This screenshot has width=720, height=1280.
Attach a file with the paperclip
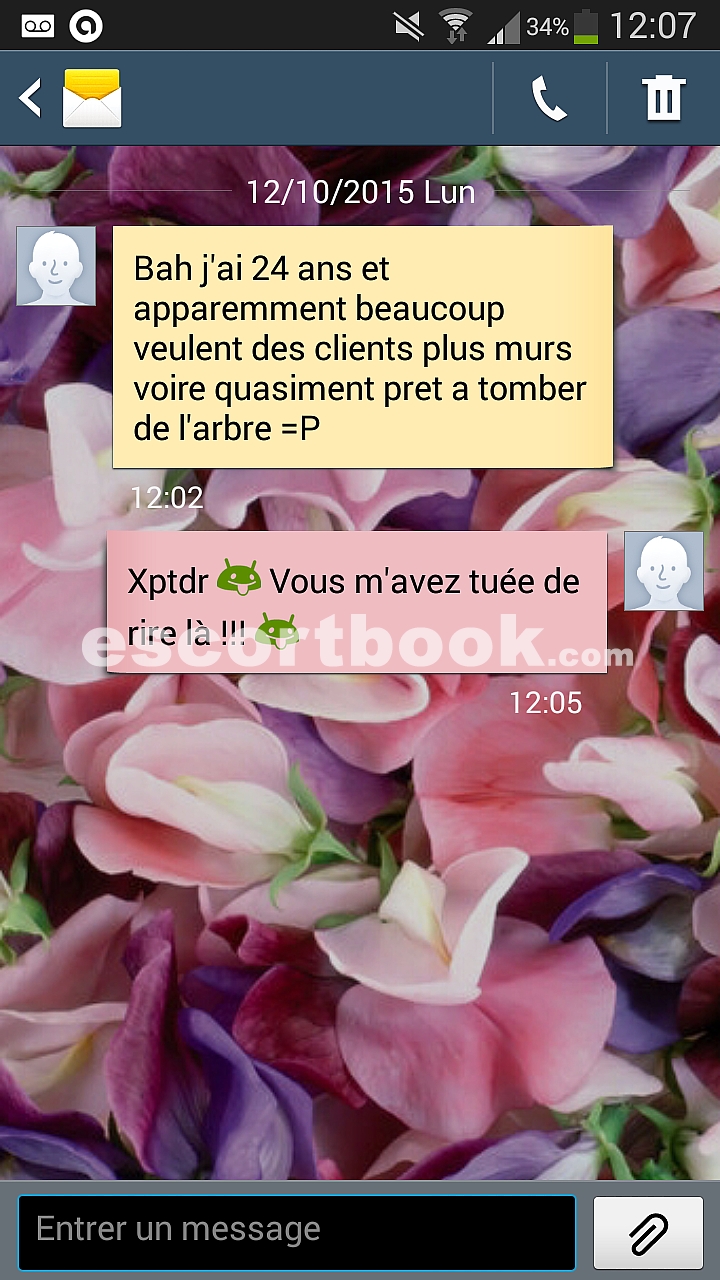point(649,1232)
